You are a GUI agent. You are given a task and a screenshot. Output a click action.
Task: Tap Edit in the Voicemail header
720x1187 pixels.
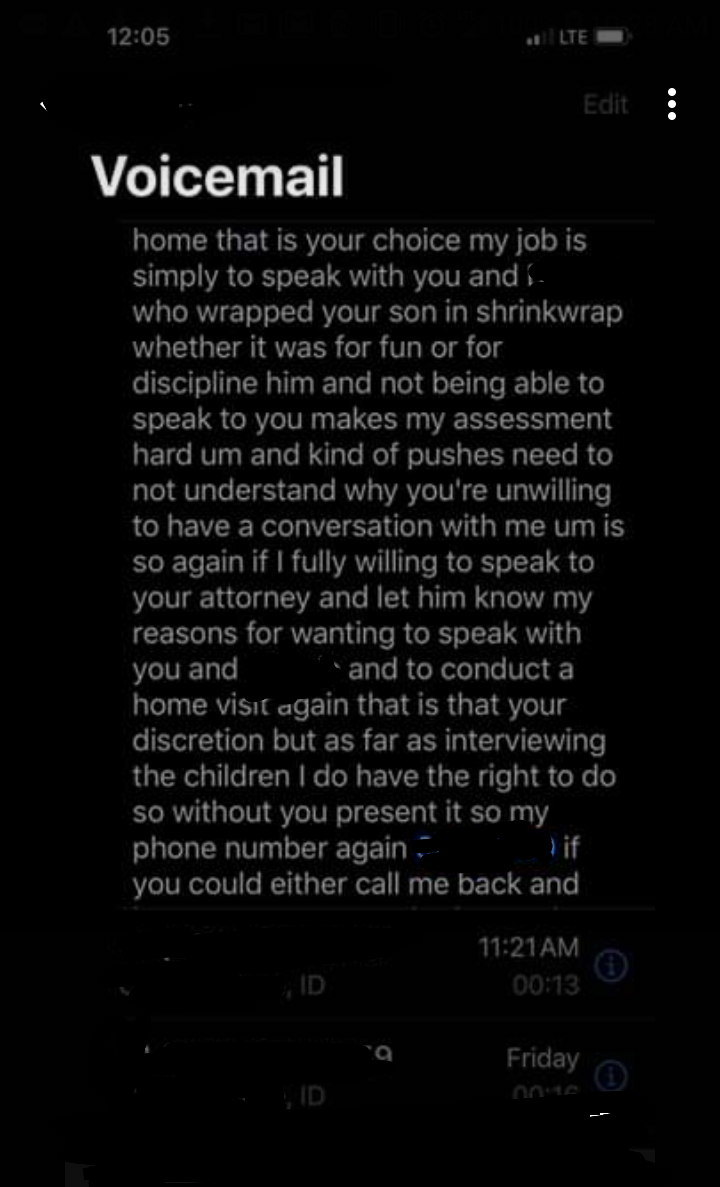pyautogui.click(x=605, y=105)
